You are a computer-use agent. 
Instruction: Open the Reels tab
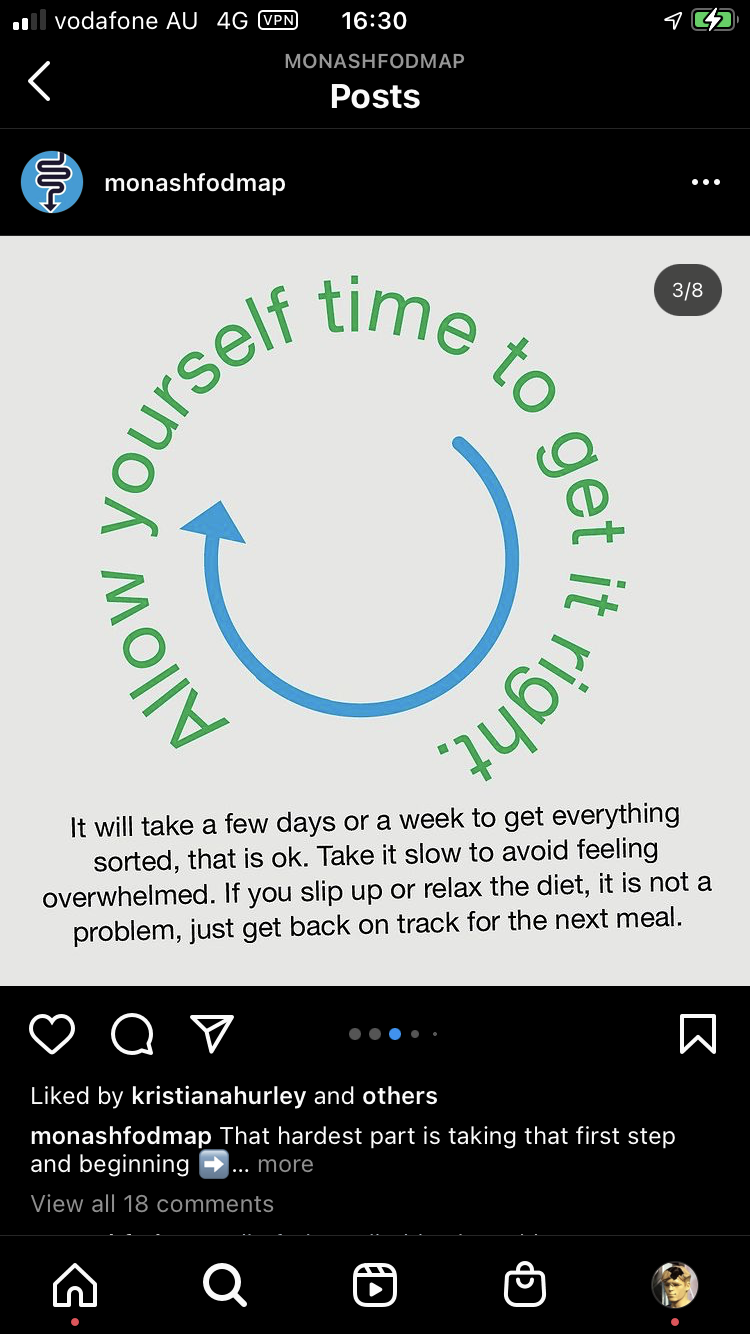click(375, 1285)
